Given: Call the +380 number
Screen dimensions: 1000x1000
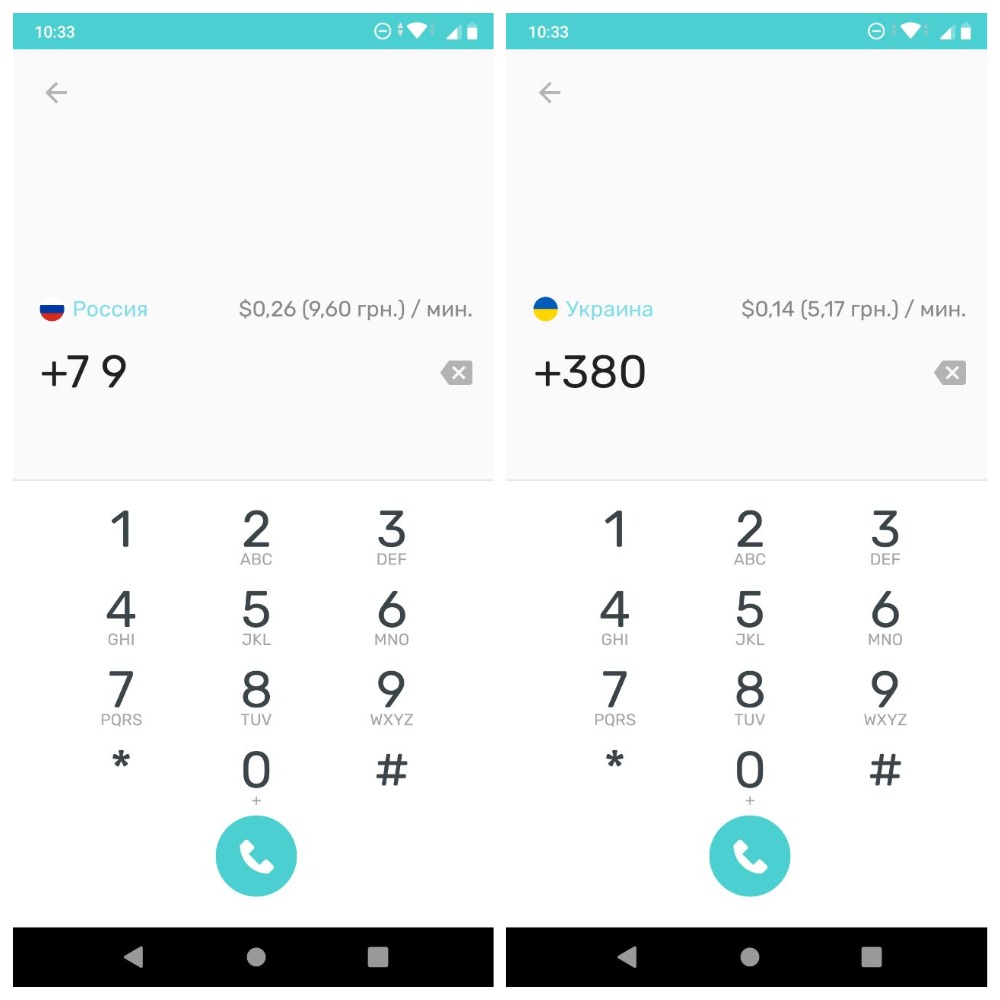Looking at the screenshot, I should click(x=749, y=856).
